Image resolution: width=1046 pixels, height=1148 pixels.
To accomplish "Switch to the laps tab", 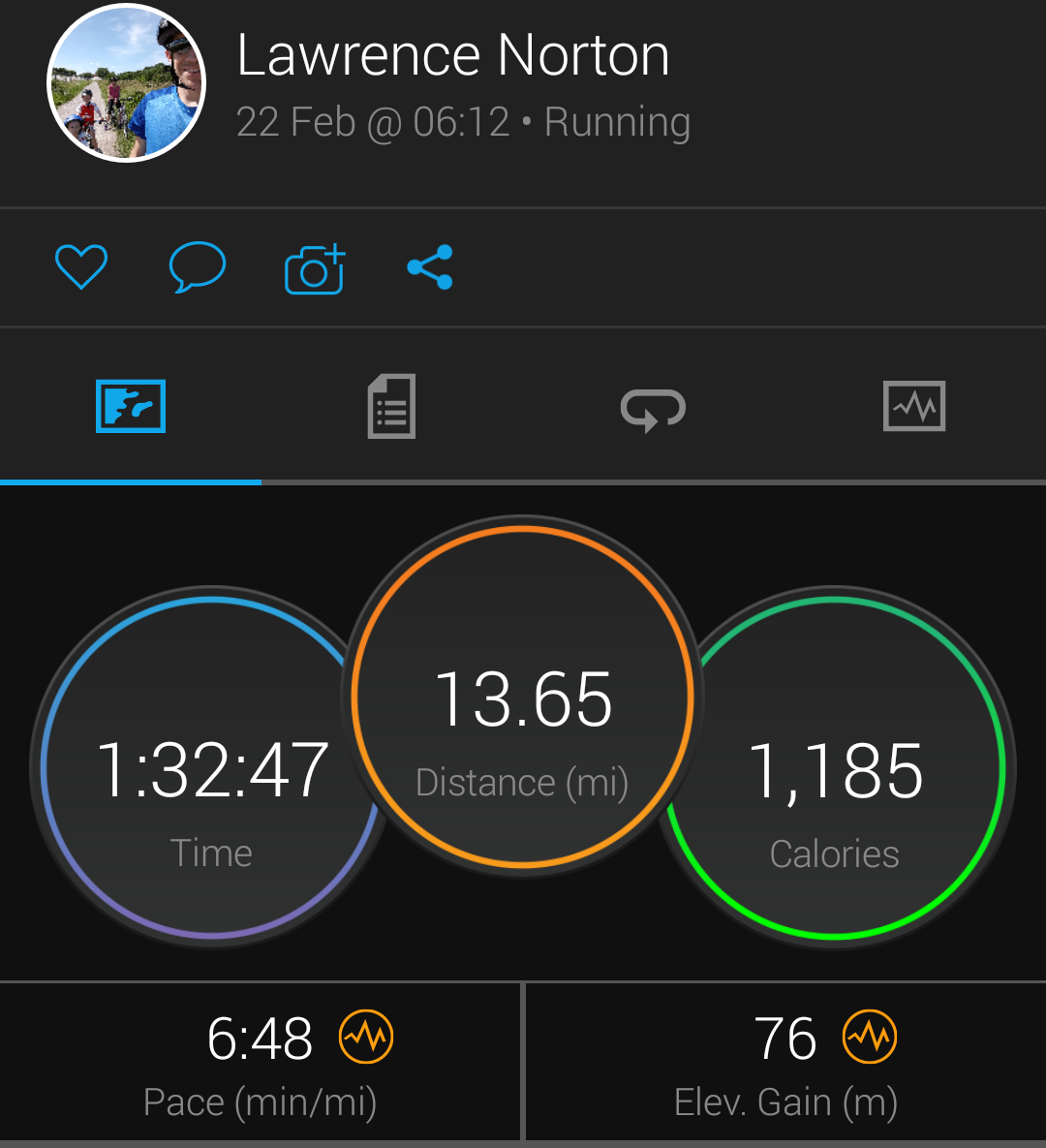I will point(653,408).
